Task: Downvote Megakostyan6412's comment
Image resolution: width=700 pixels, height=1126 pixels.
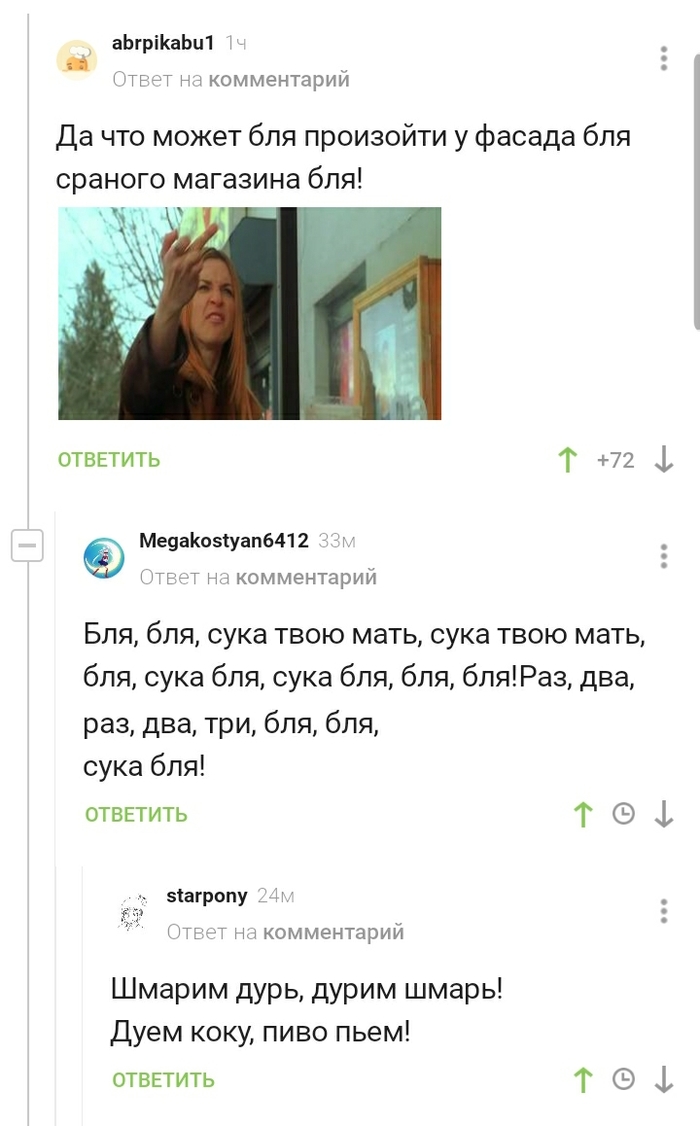Action: pyautogui.click(x=664, y=815)
